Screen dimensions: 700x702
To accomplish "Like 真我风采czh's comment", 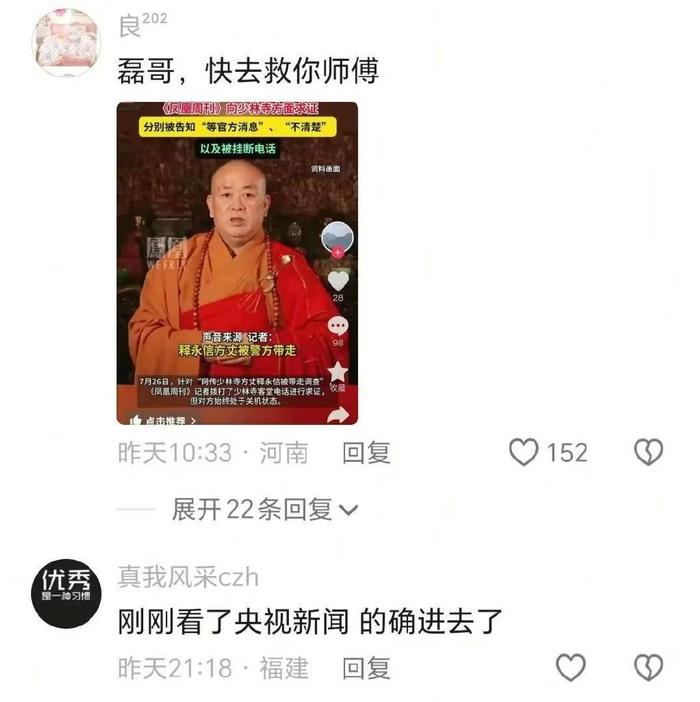I will pos(571,667).
